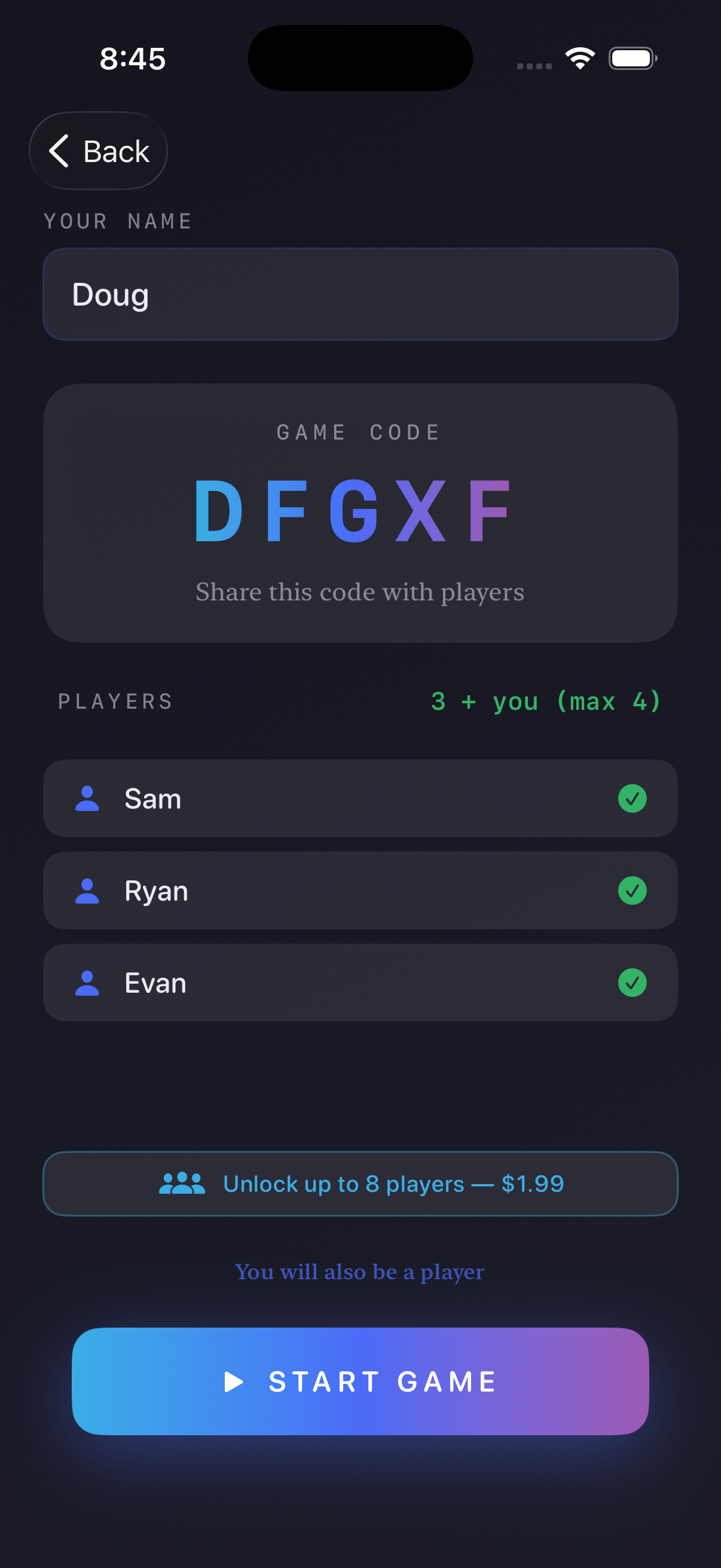The width and height of the screenshot is (721, 1568).
Task: Expand Ryan's player row
Action: point(360,890)
